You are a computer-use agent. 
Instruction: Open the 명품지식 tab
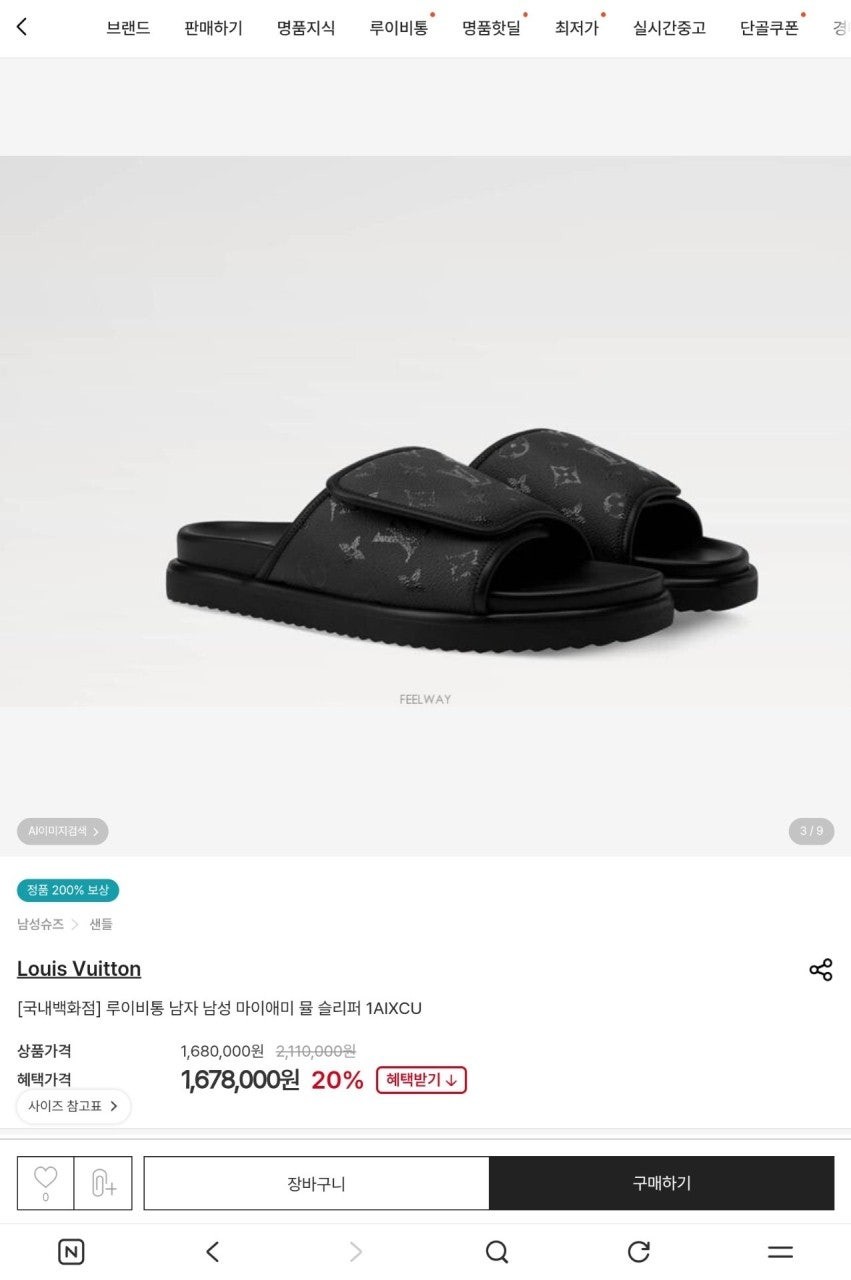coord(306,28)
